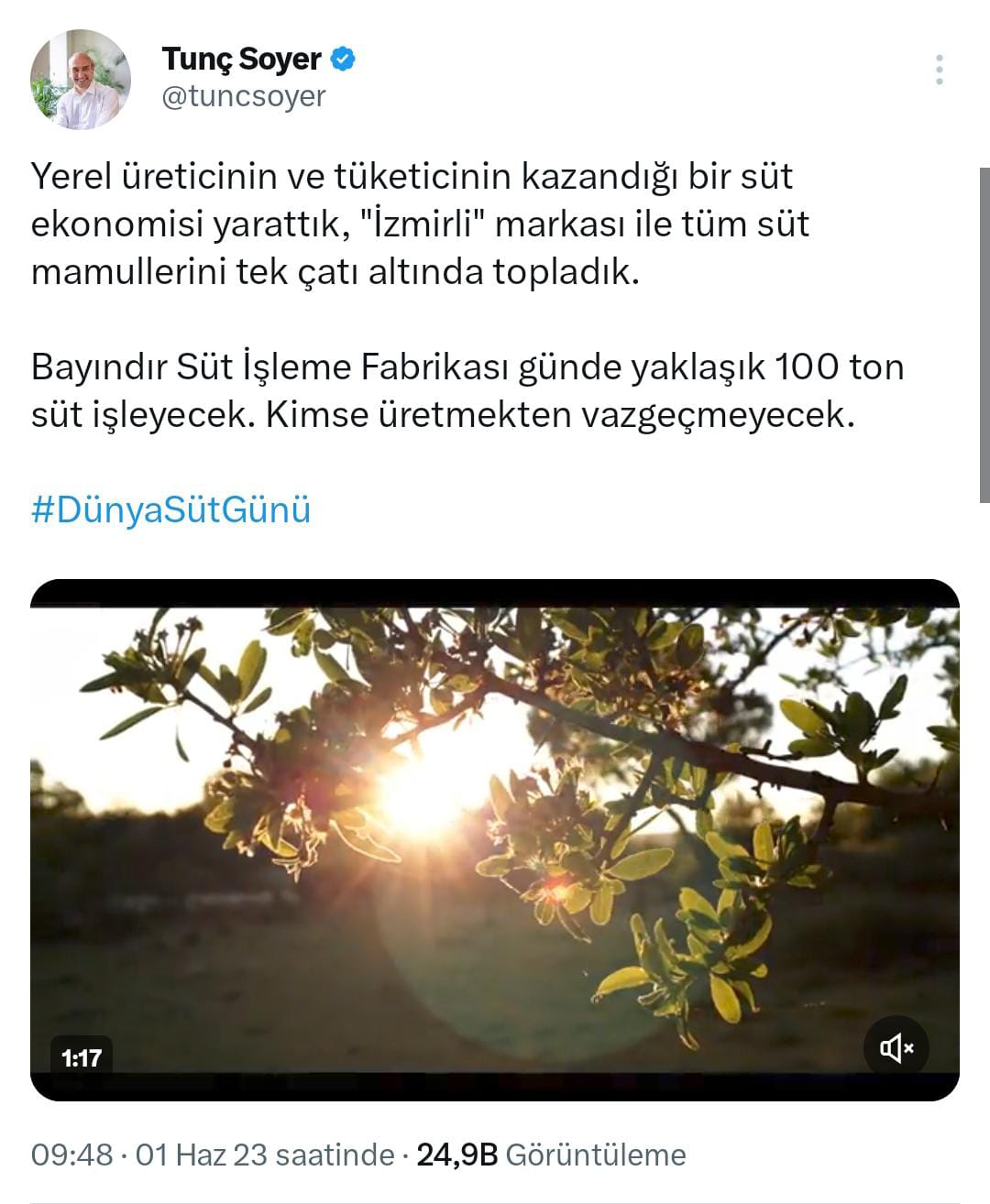
Task: Unmute the video sound
Action: (896, 1047)
